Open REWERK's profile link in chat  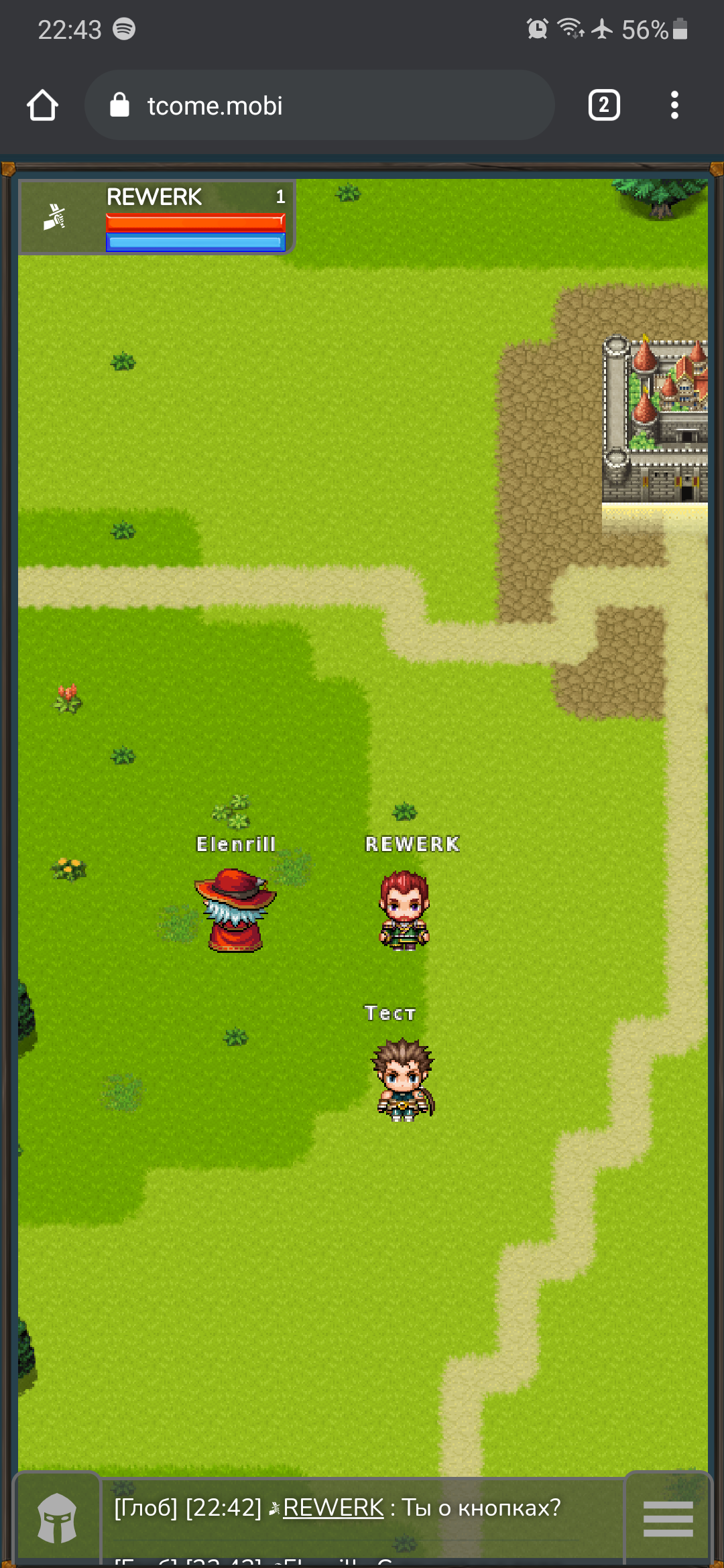coord(333,1508)
